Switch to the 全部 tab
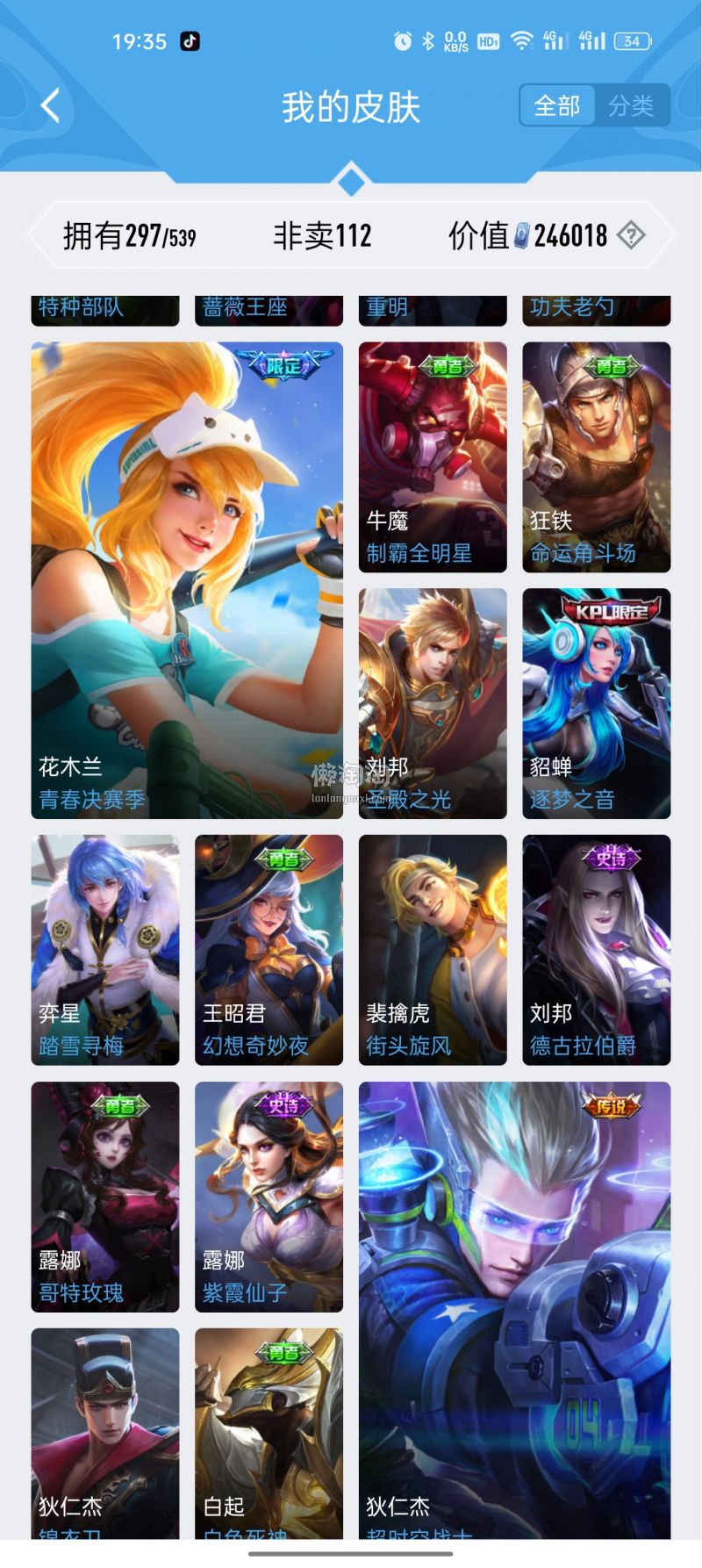Screen dimensions: 702x1568 coord(557,106)
